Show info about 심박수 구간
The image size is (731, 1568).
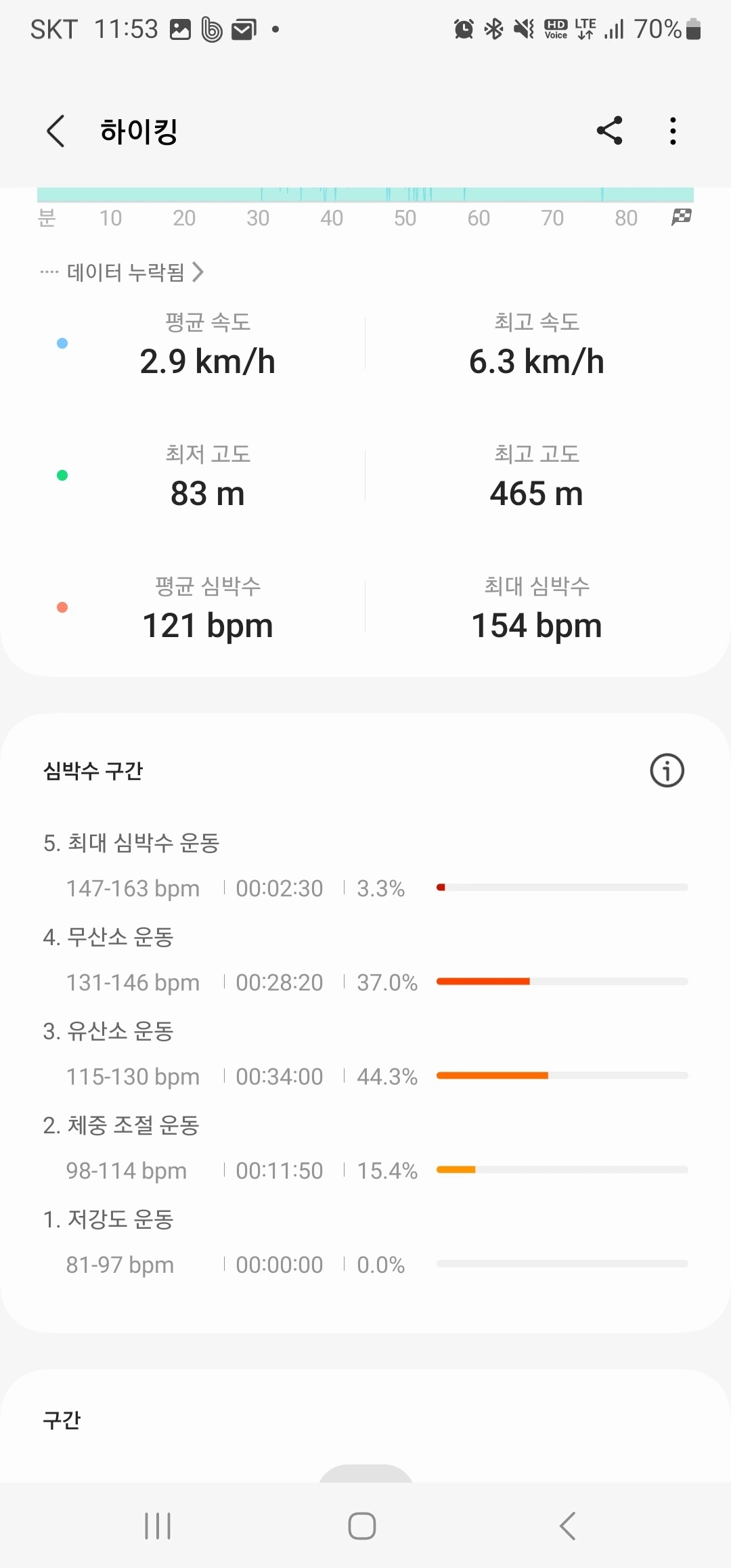(x=667, y=770)
